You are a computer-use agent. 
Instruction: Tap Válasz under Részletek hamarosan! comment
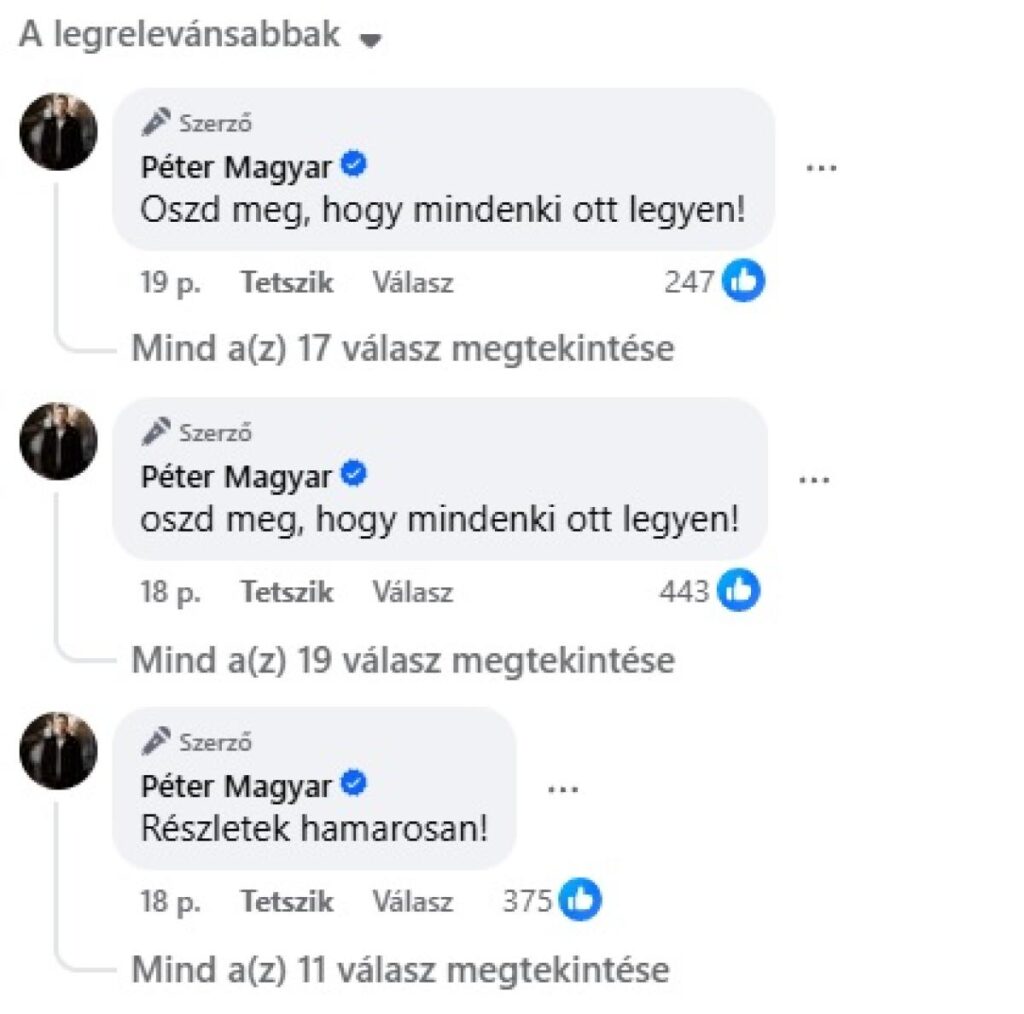coord(413,902)
